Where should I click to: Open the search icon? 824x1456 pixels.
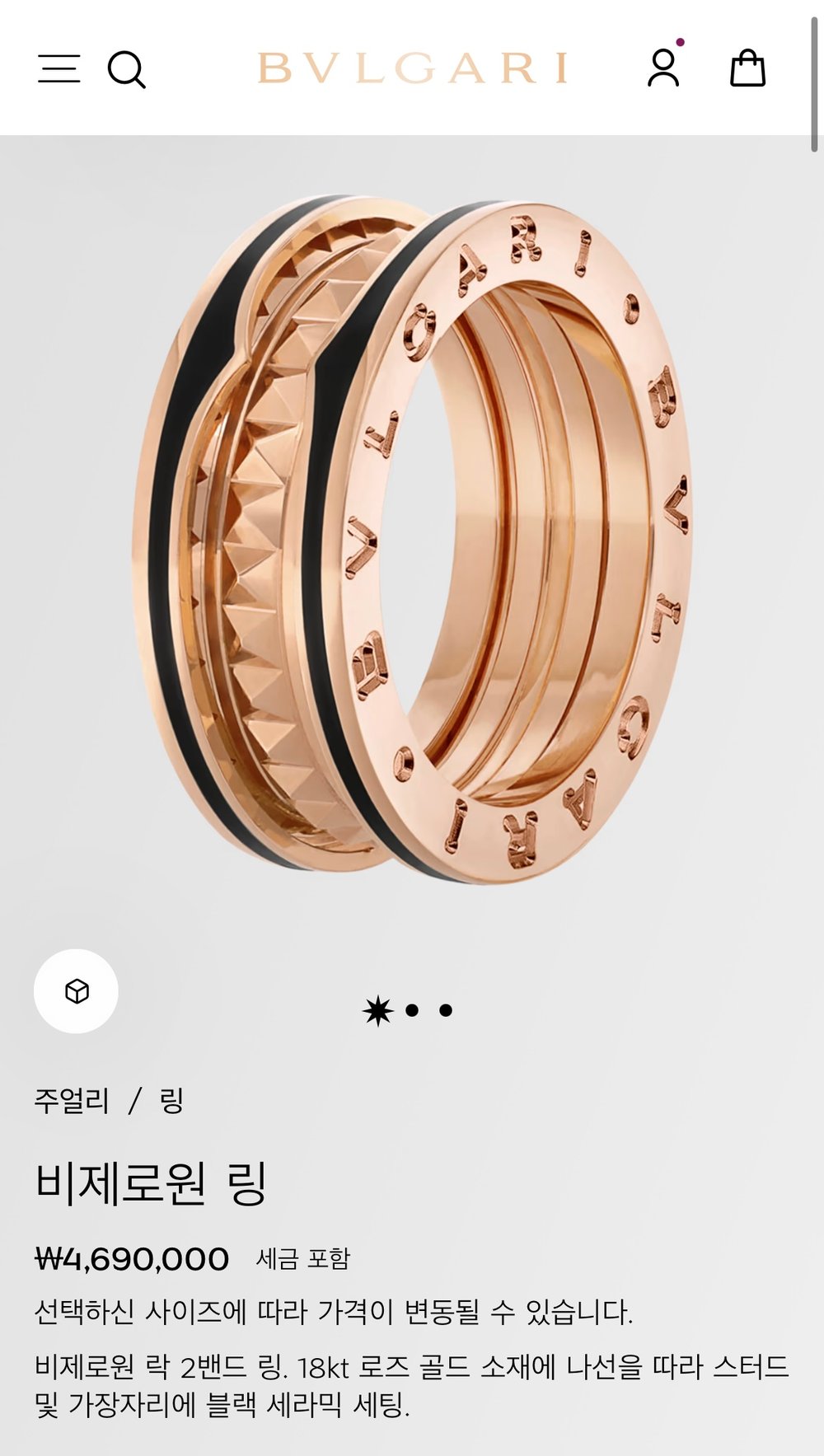coord(127,69)
